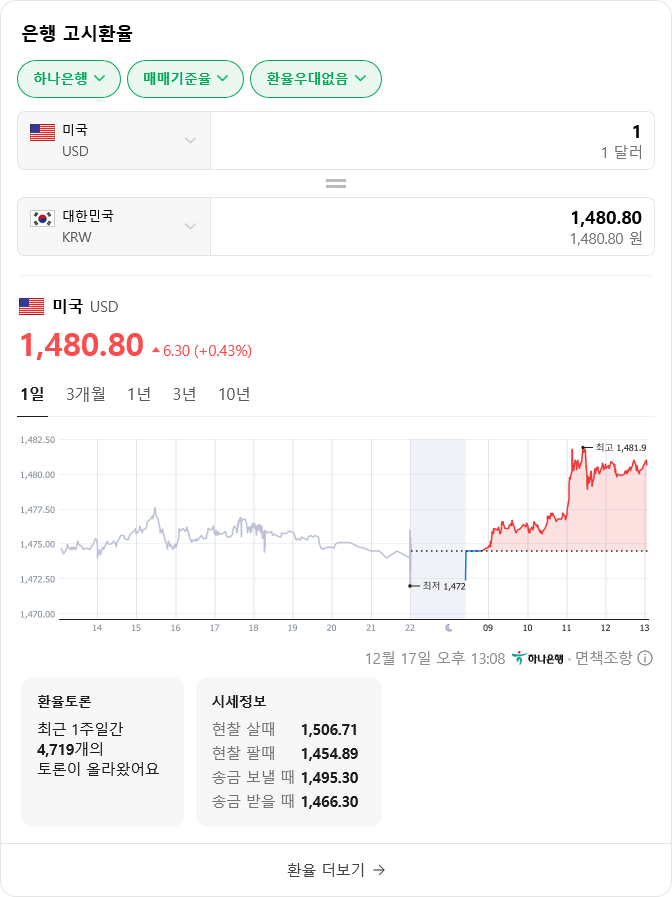The image size is (672, 897).
Task: Show the 1년 chart period
Action: 139,394
